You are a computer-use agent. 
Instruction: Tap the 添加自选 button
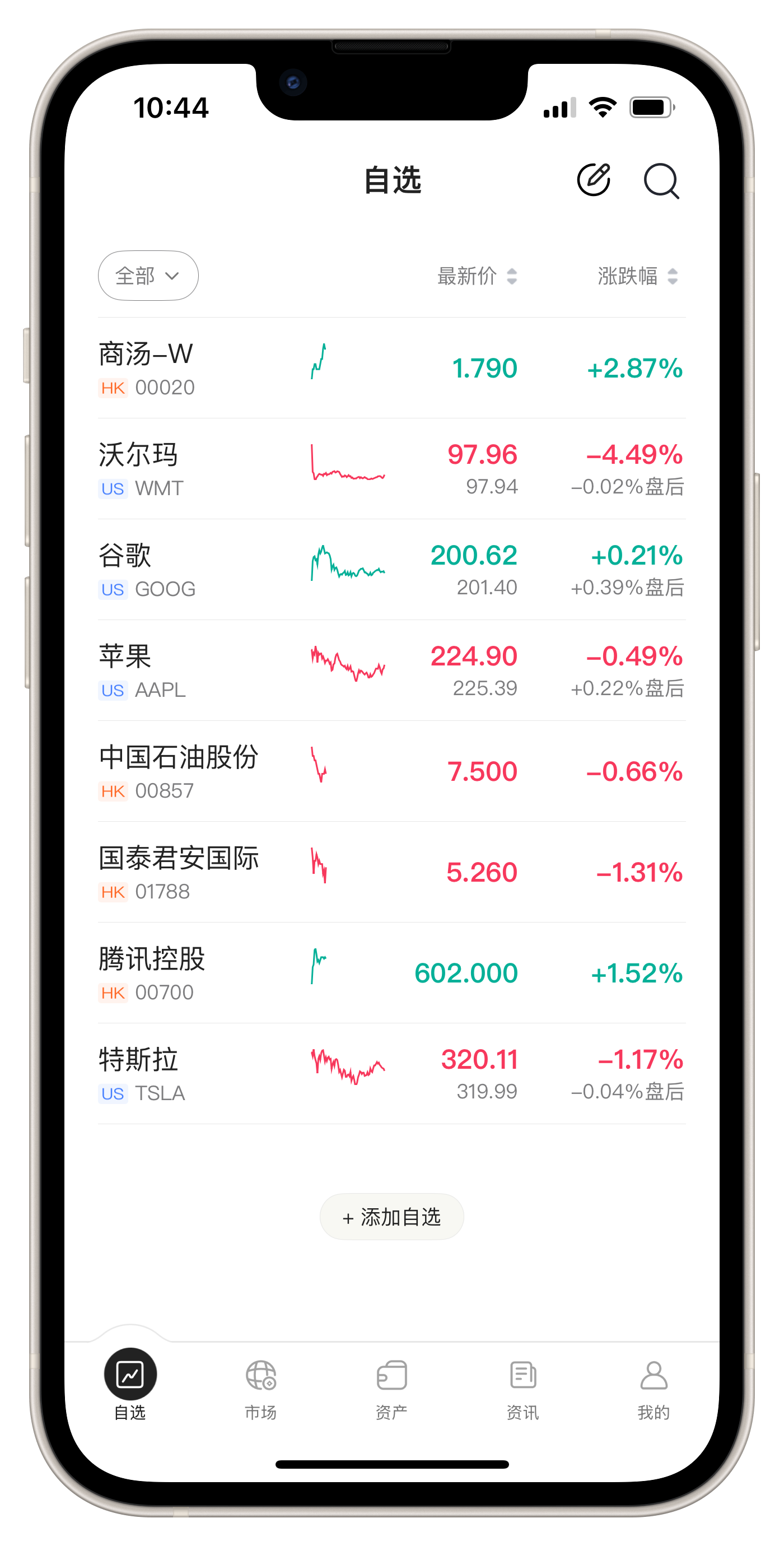click(391, 1217)
